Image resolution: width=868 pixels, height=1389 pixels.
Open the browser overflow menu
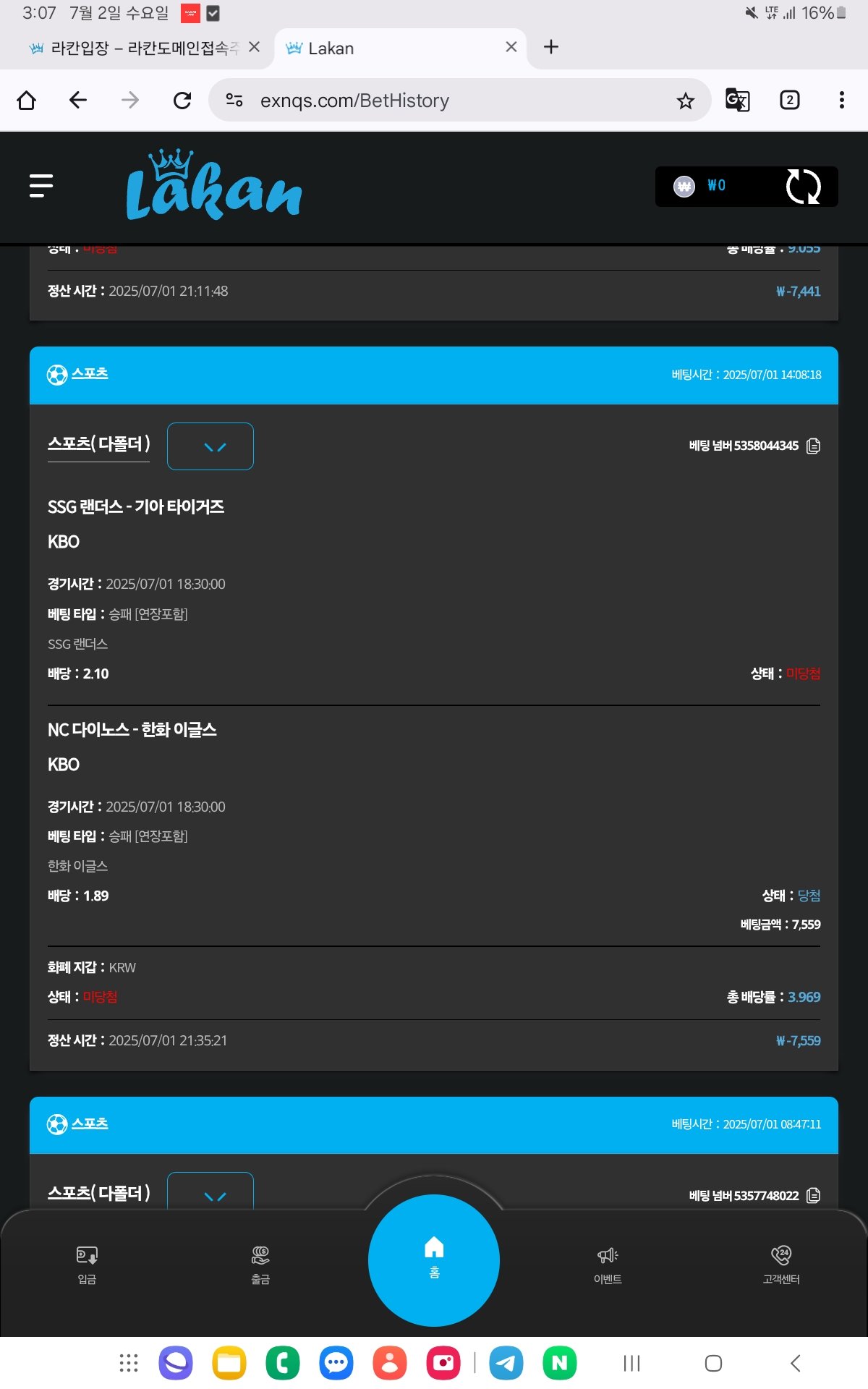(x=841, y=100)
